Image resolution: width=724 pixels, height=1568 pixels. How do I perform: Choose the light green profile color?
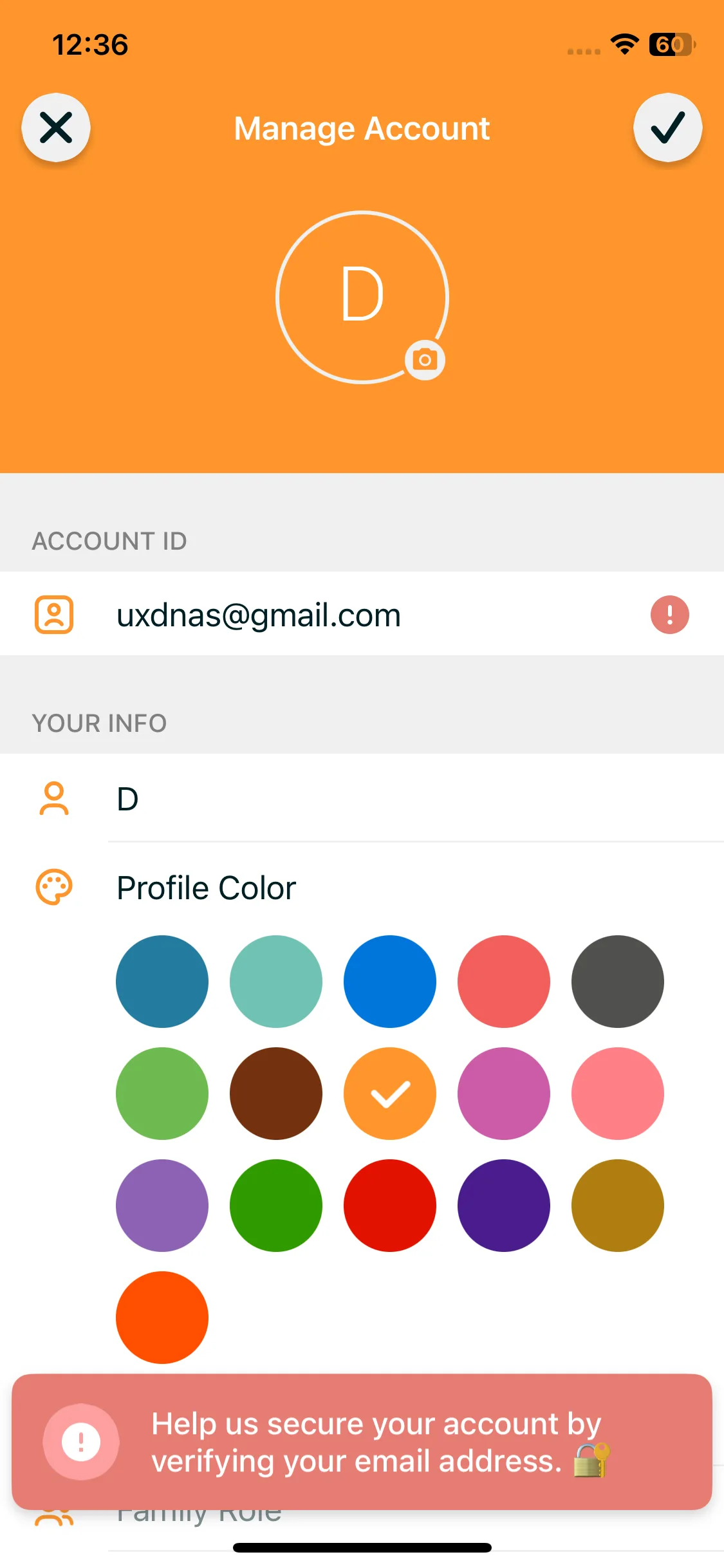point(162,1094)
